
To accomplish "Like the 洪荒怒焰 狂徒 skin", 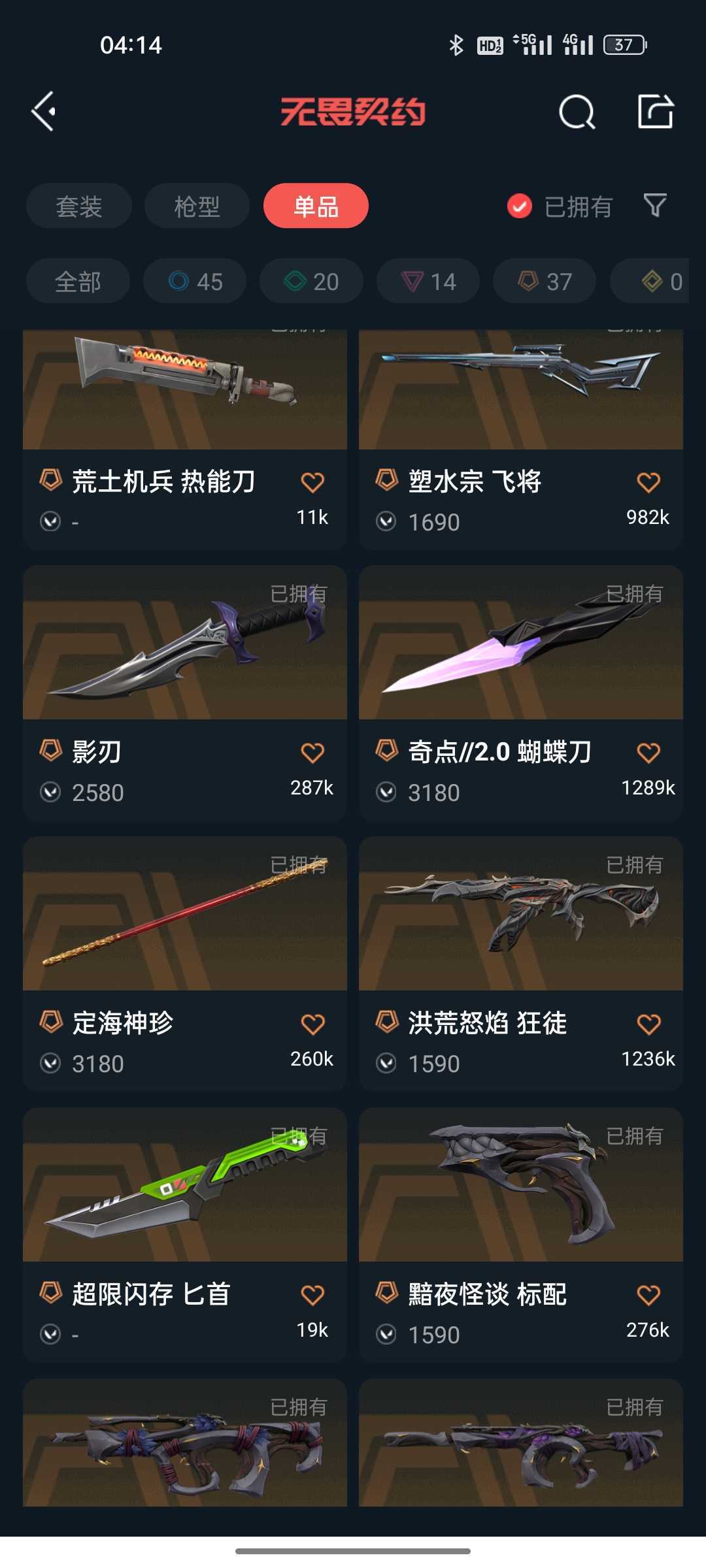I will 648,1024.
